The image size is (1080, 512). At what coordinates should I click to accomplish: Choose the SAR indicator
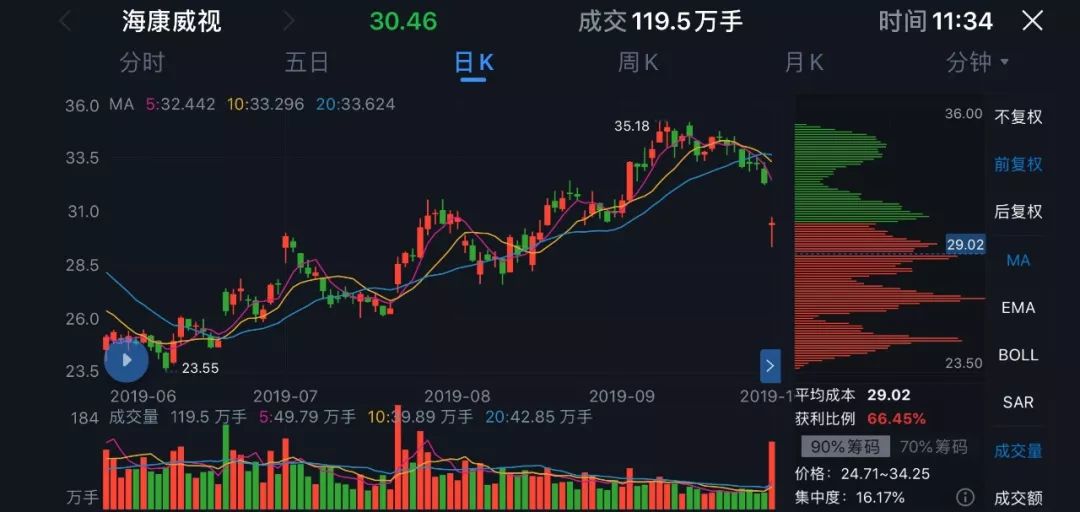(1018, 402)
